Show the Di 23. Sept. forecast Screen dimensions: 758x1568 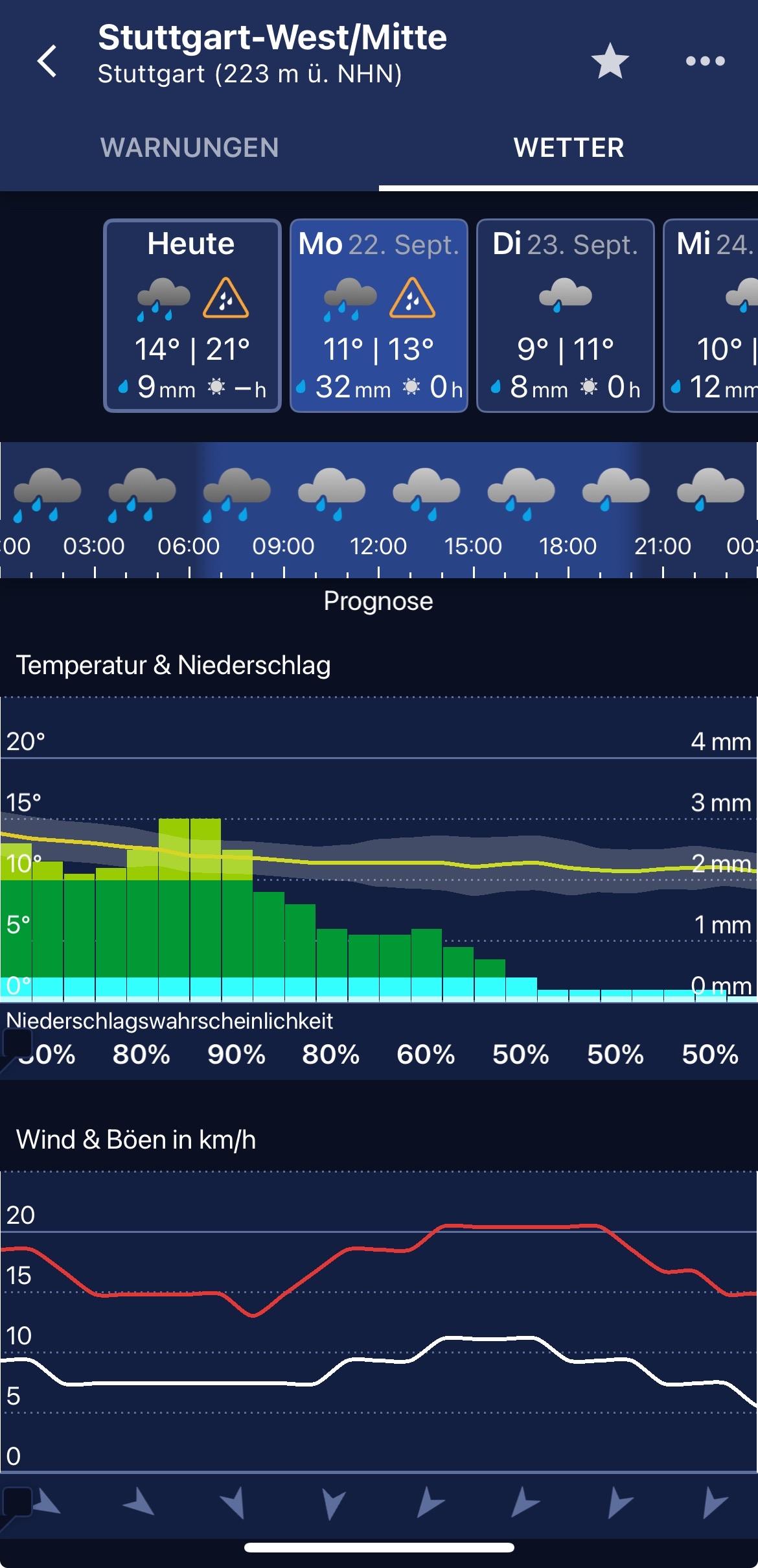tap(566, 316)
